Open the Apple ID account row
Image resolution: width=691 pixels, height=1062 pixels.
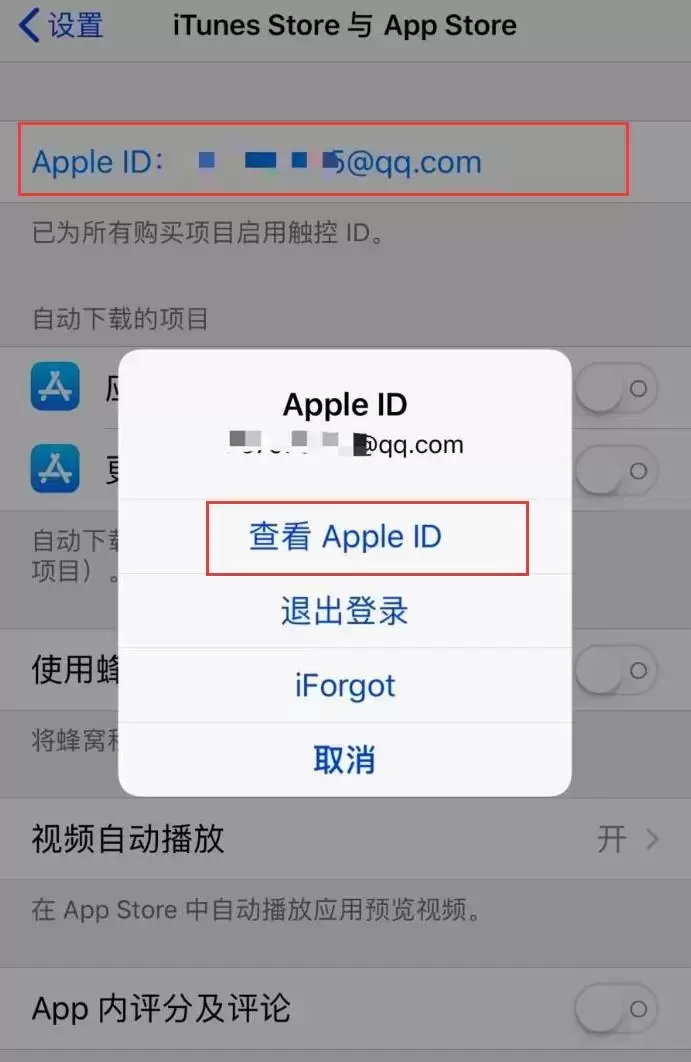(x=322, y=161)
